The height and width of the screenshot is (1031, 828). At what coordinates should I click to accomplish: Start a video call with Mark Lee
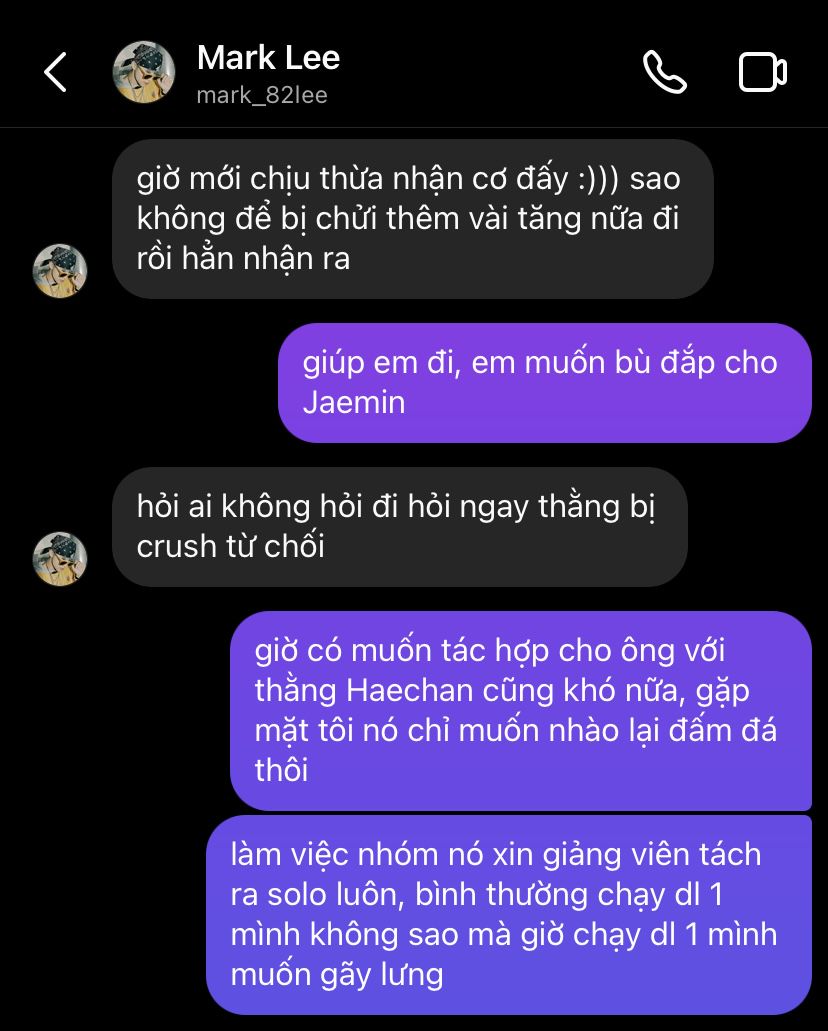tap(762, 72)
